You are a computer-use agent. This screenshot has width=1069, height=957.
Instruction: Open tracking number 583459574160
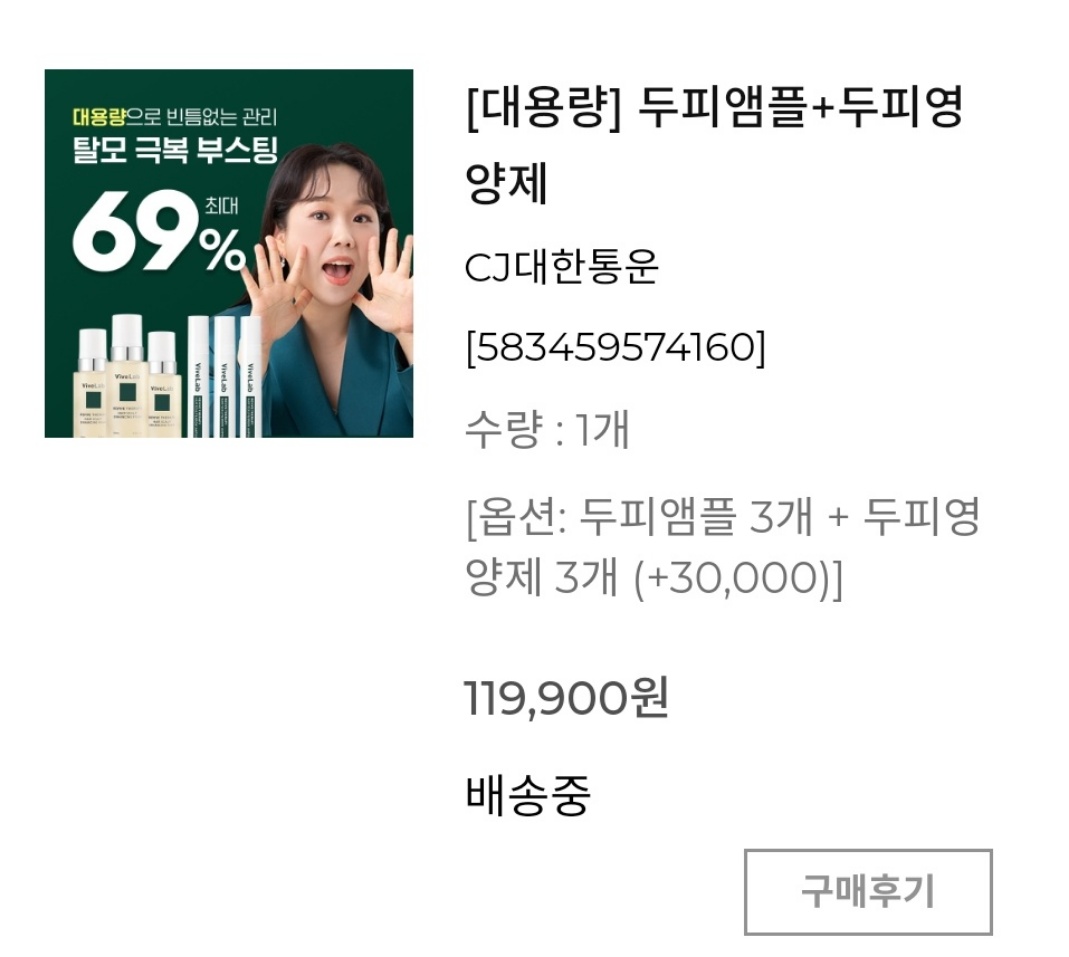coord(615,347)
